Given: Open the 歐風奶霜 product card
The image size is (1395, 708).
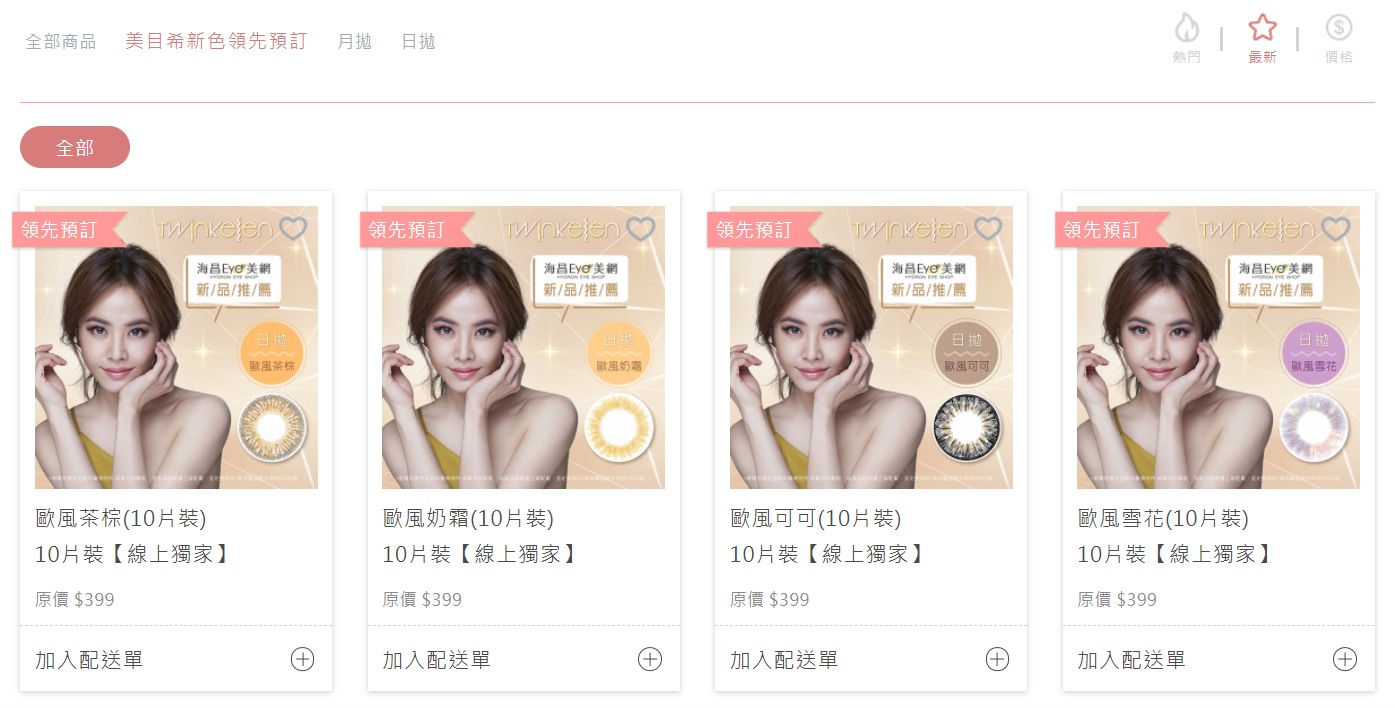Looking at the screenshot, I should (x=523, y=348).
